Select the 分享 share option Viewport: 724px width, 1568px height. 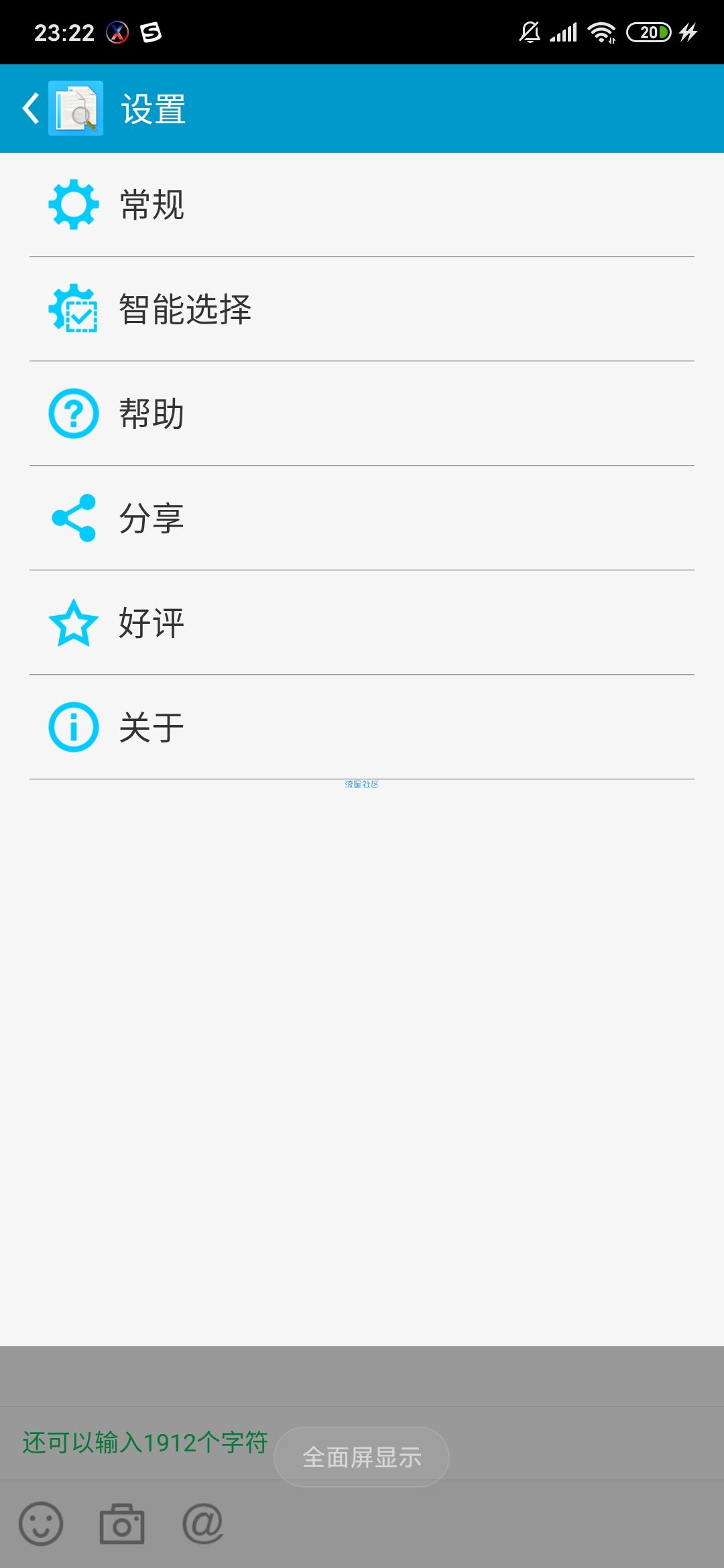point(362,518)
